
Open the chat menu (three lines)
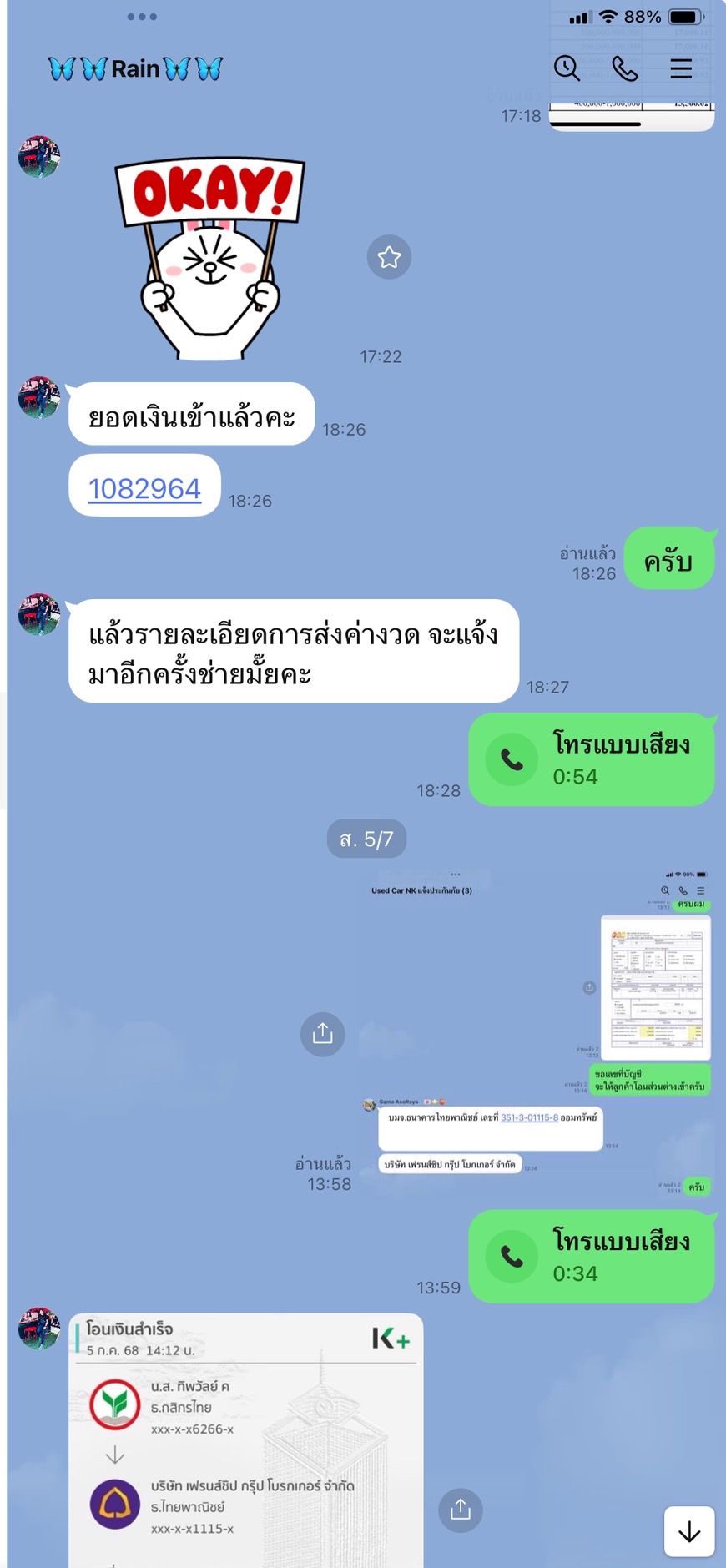tap(681, 68)
